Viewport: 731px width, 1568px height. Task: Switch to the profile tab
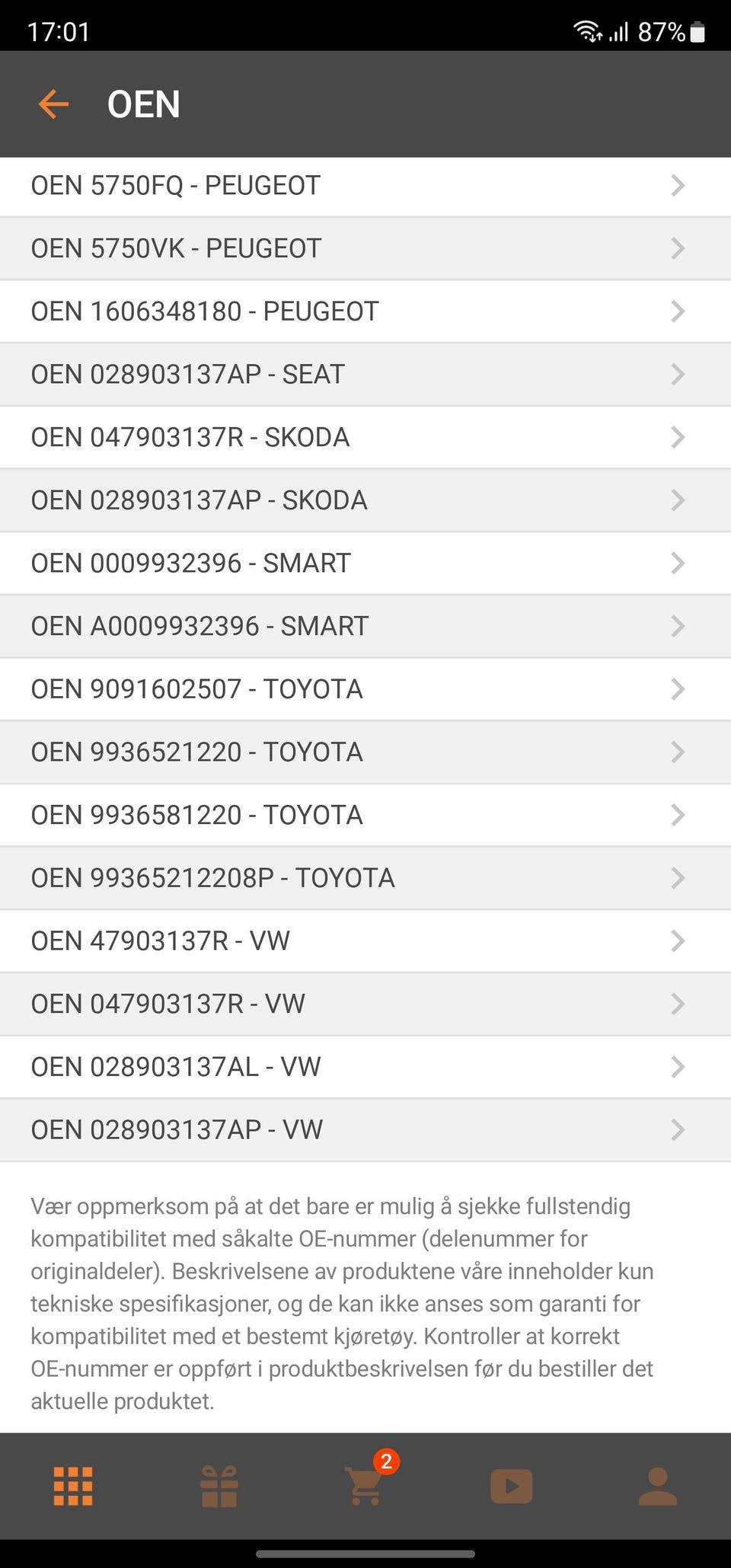point(657,1486)
